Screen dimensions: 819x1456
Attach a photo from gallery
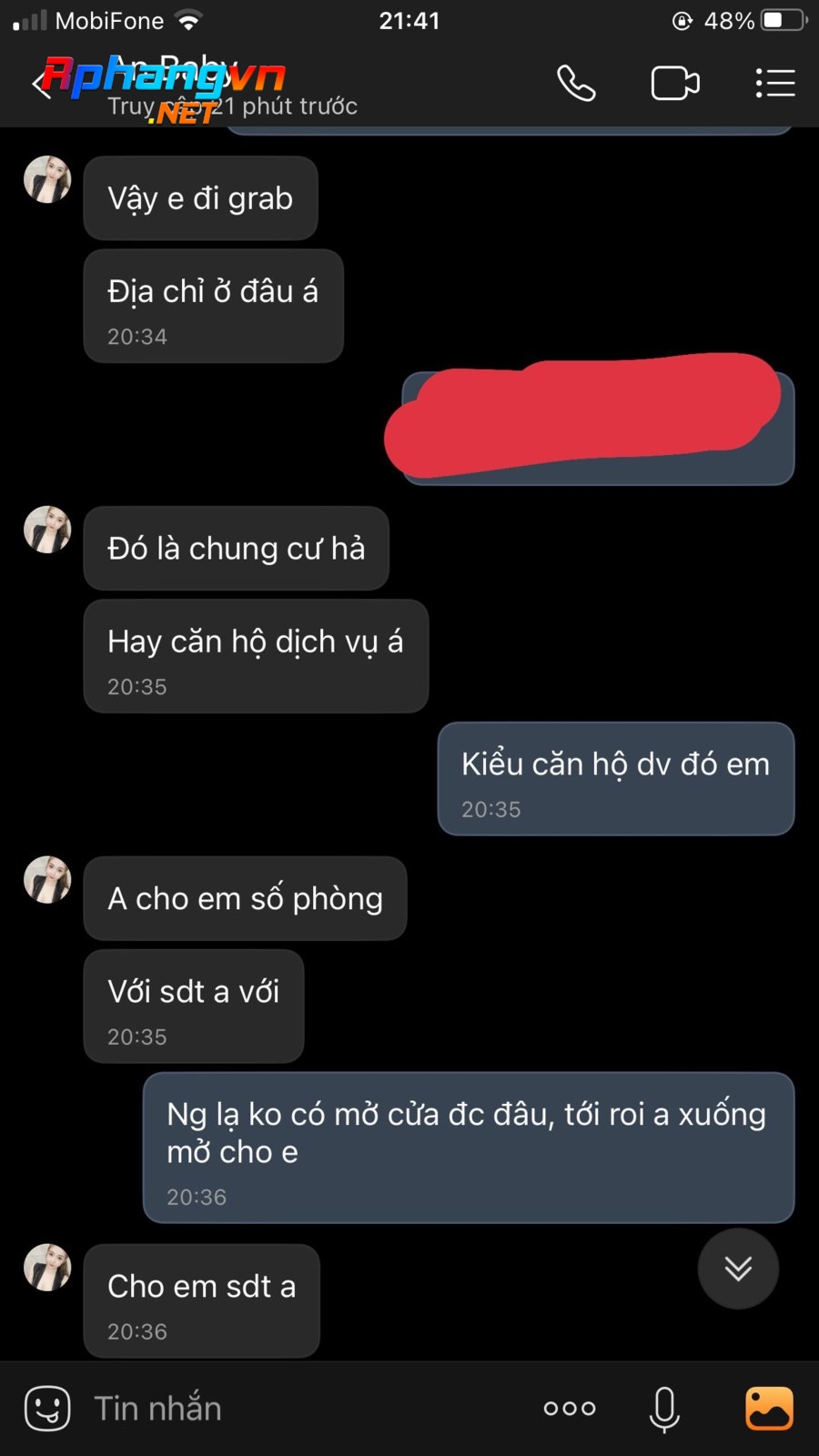coord(769,1409)
